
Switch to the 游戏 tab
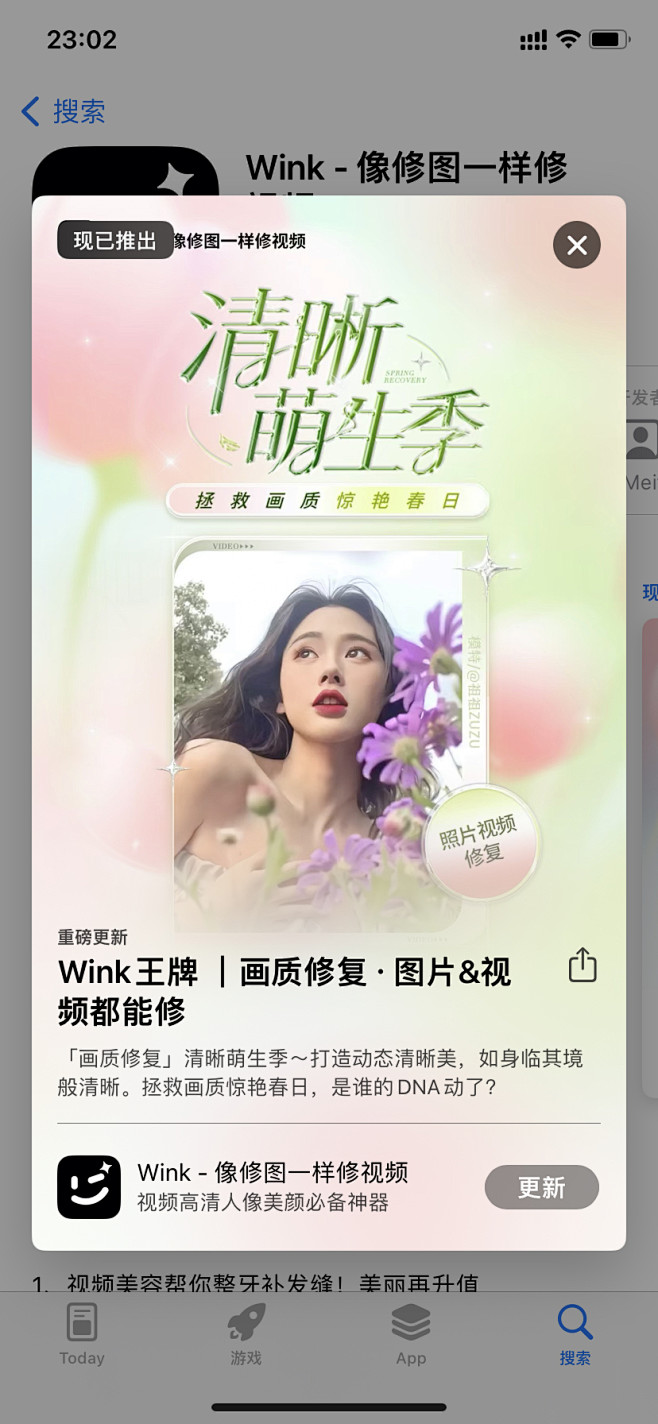click(246, 1335)
